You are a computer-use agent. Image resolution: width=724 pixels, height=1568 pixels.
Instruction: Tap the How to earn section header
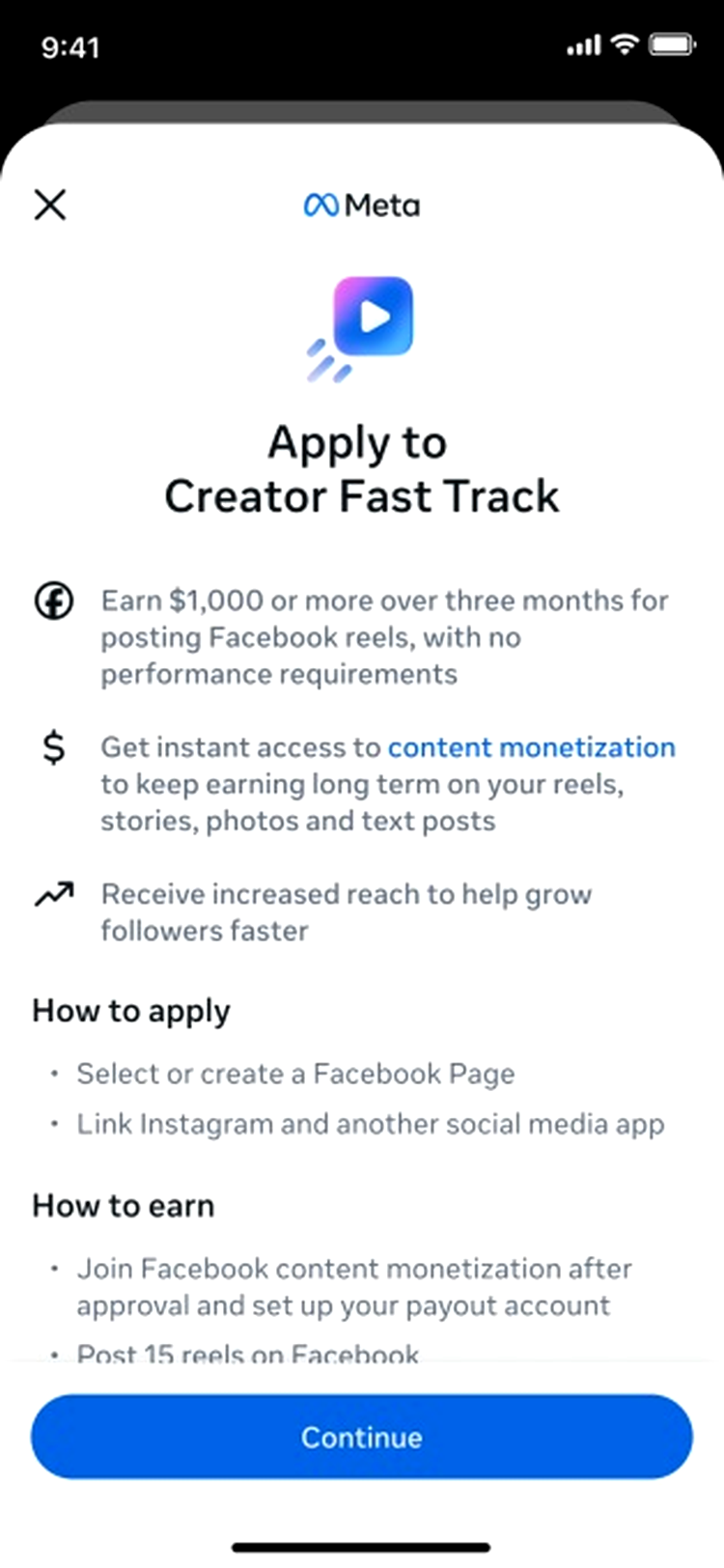(x=123, y=1206)
